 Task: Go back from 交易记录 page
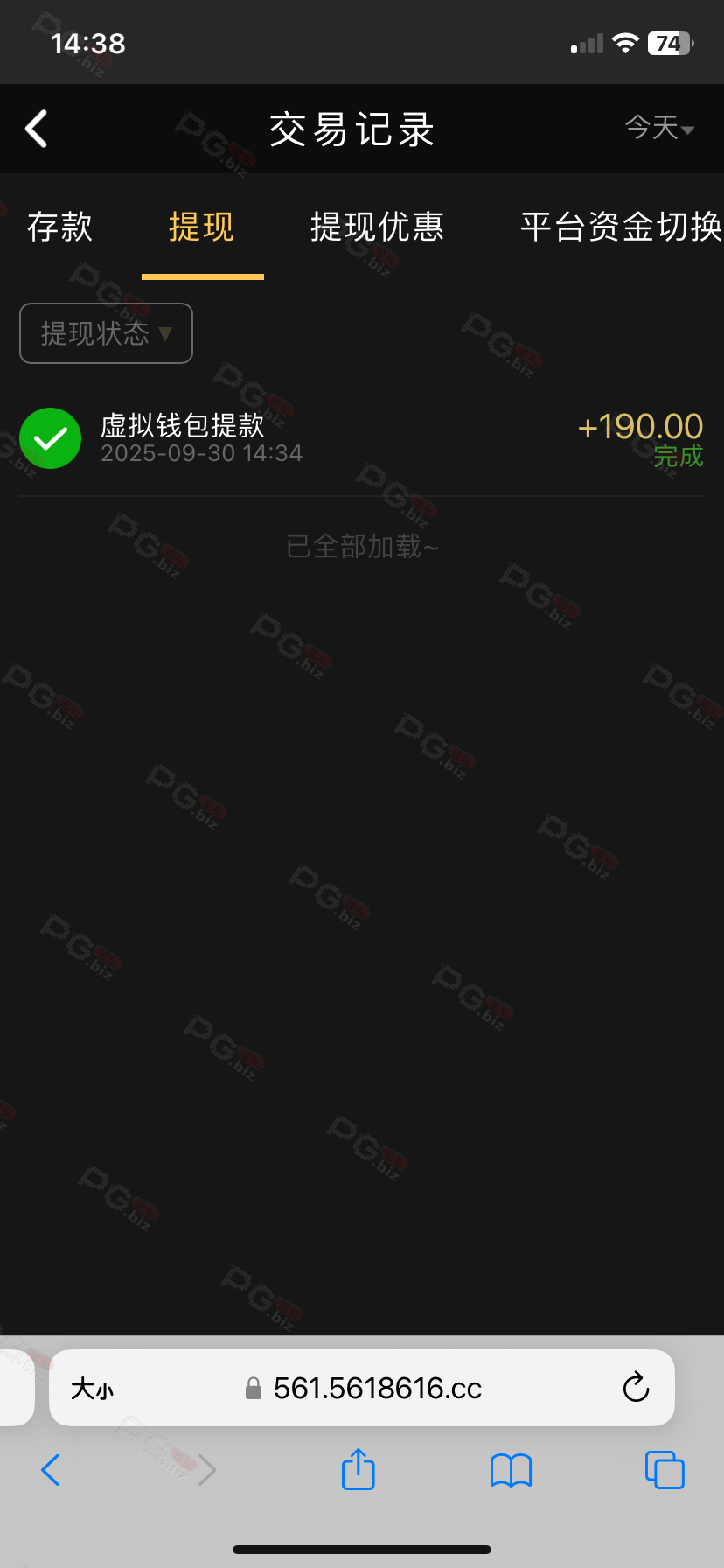pyautogui.click(x=37, y=129)
